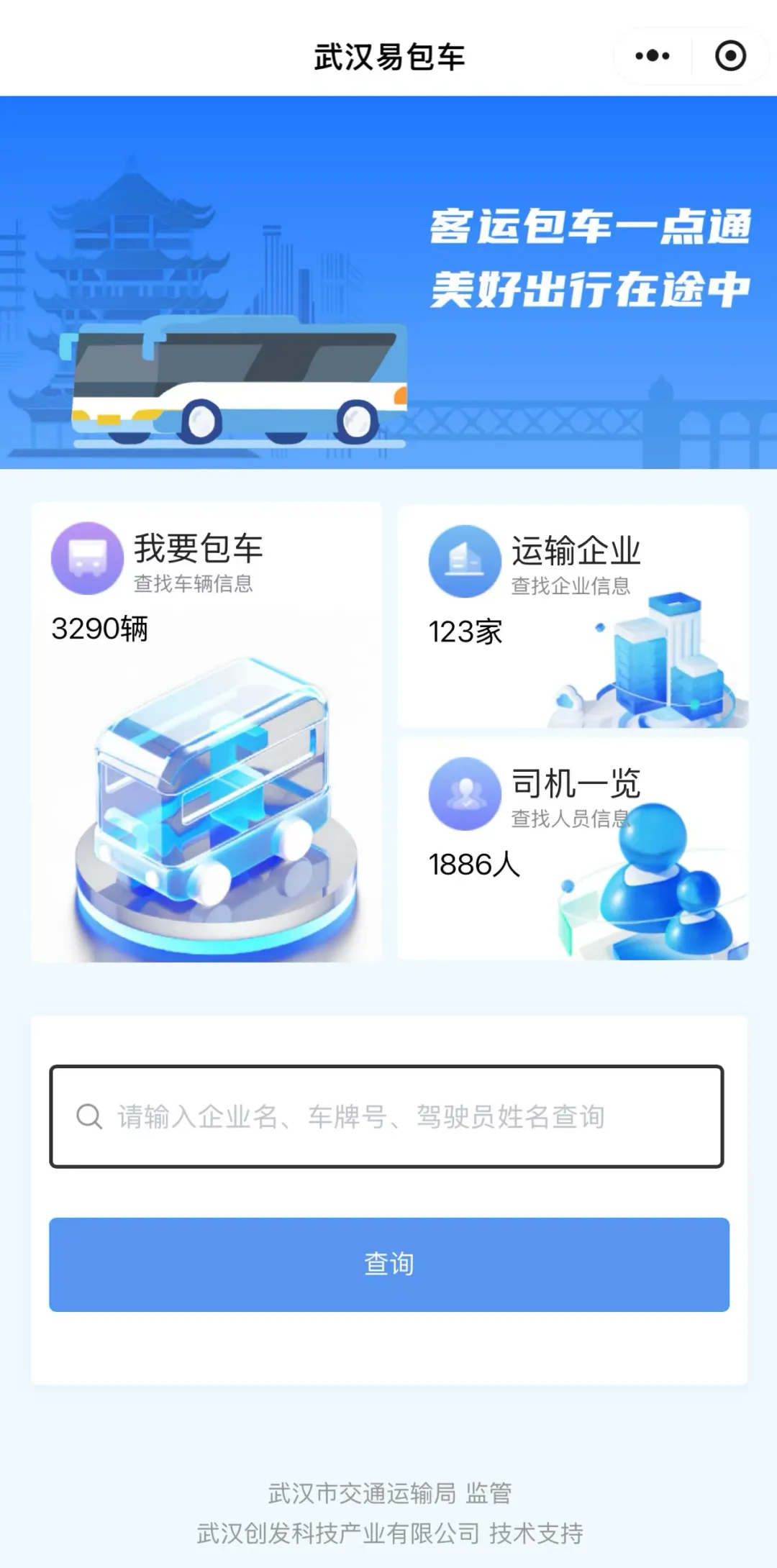
Task: Focus the enterprise, plate, driver search field
Action: click(386, 1116)
